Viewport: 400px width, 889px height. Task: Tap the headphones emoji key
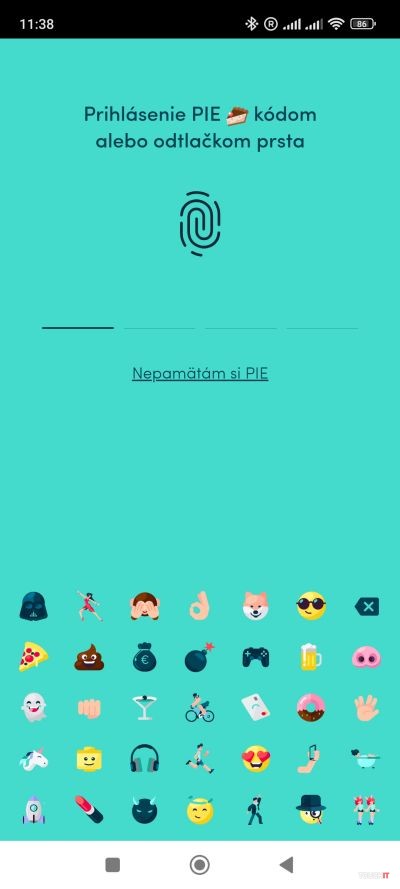[x=144, y=759]
